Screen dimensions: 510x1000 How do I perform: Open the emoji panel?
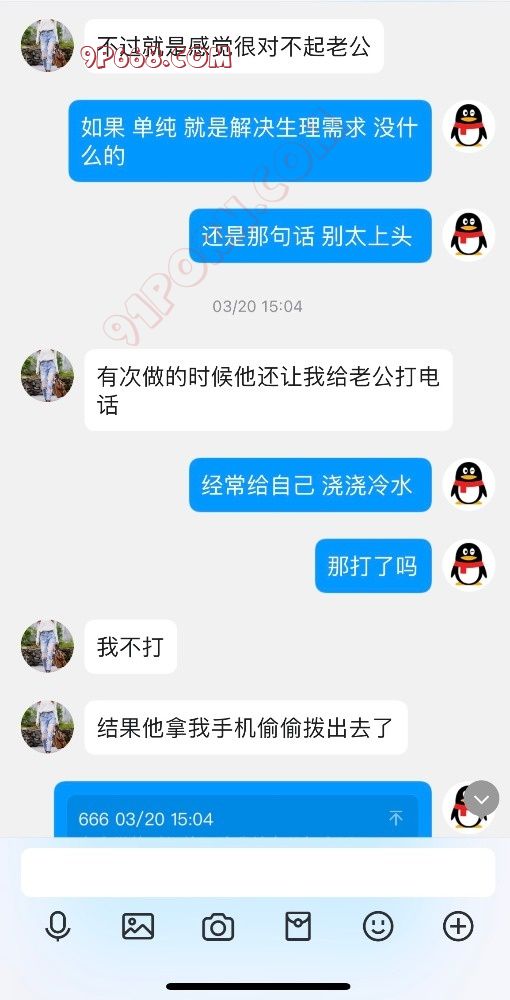tap(378, 926)
